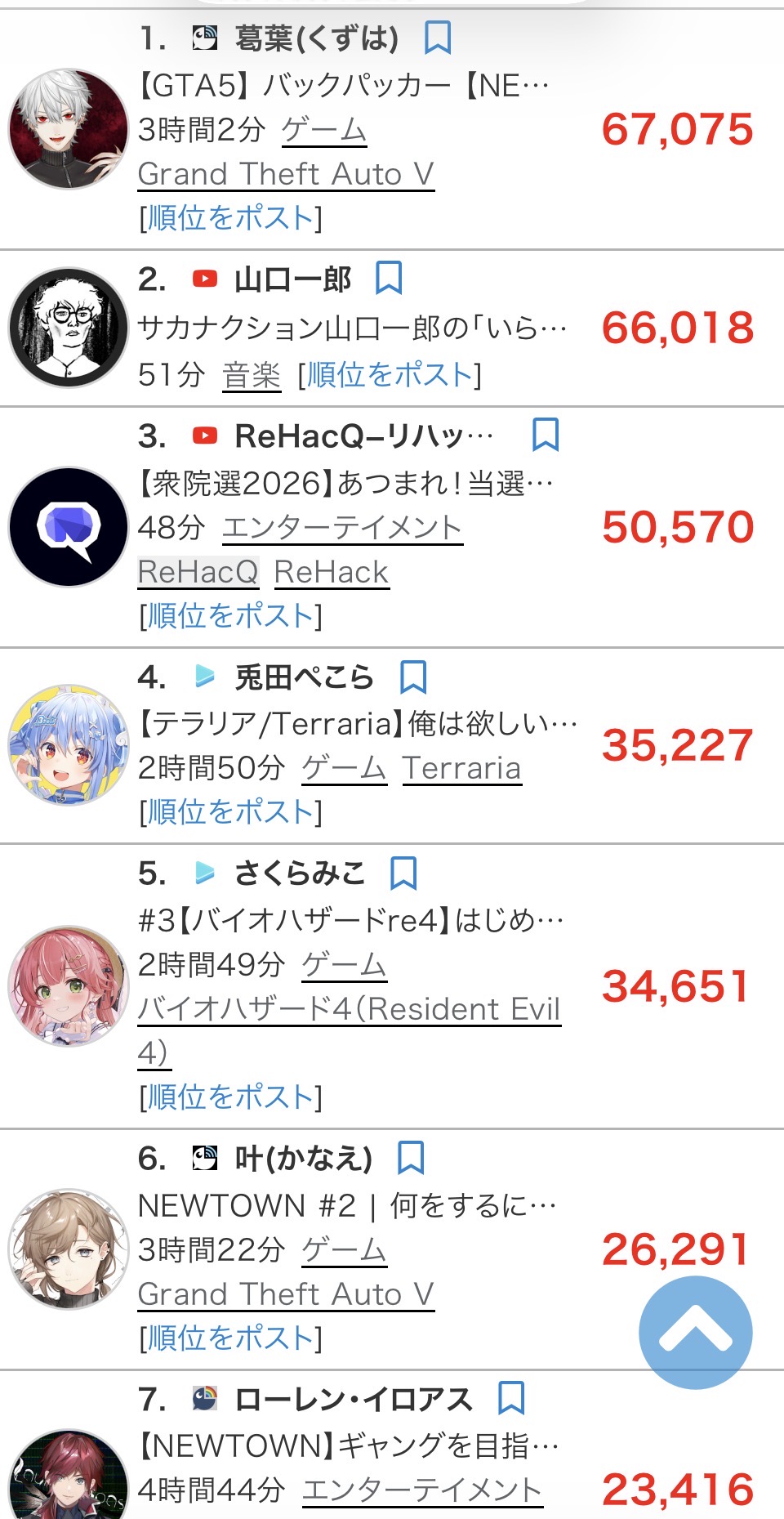
Task: Bookmark 葛葉(くずは) stream
Action: 438,38
